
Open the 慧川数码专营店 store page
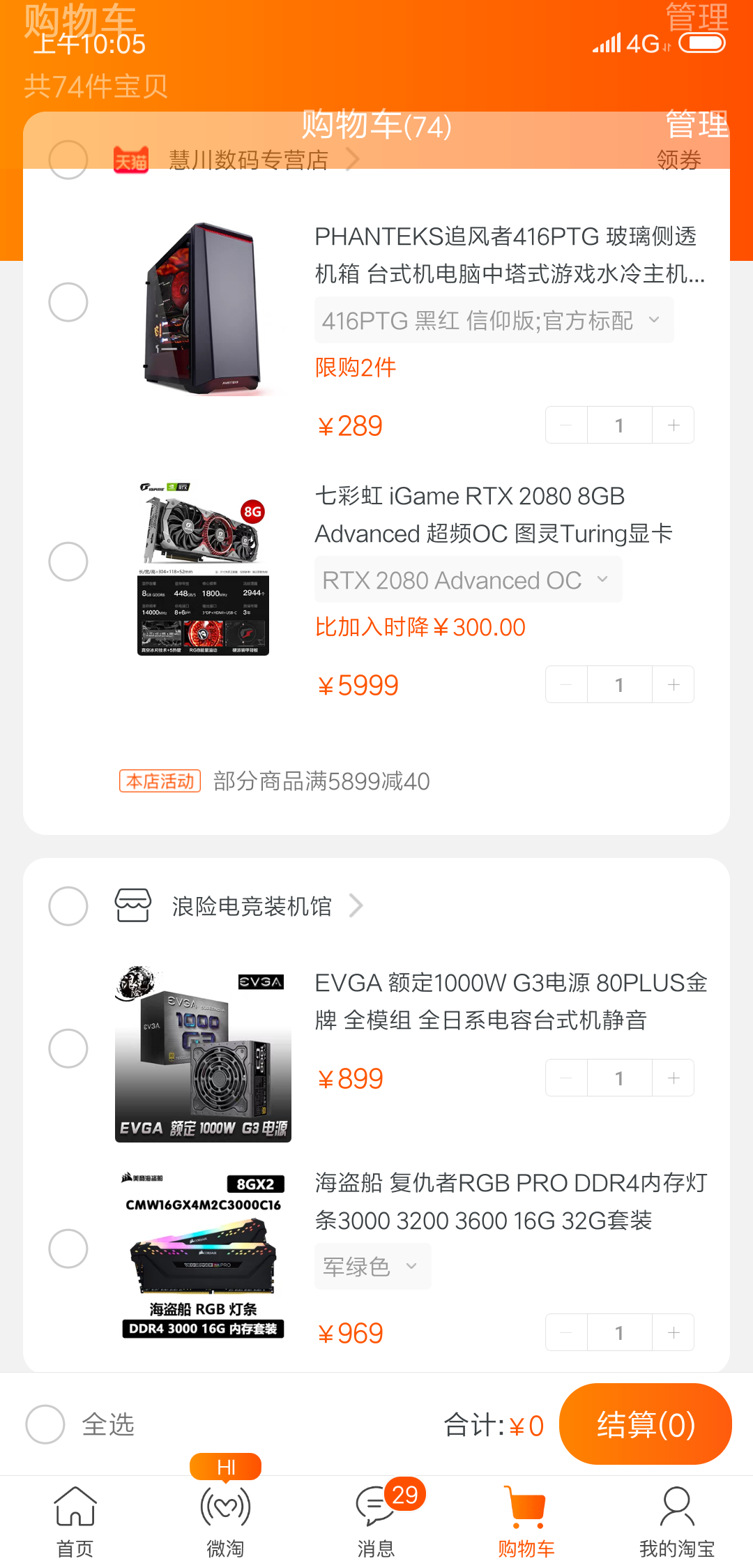[249, 160]
